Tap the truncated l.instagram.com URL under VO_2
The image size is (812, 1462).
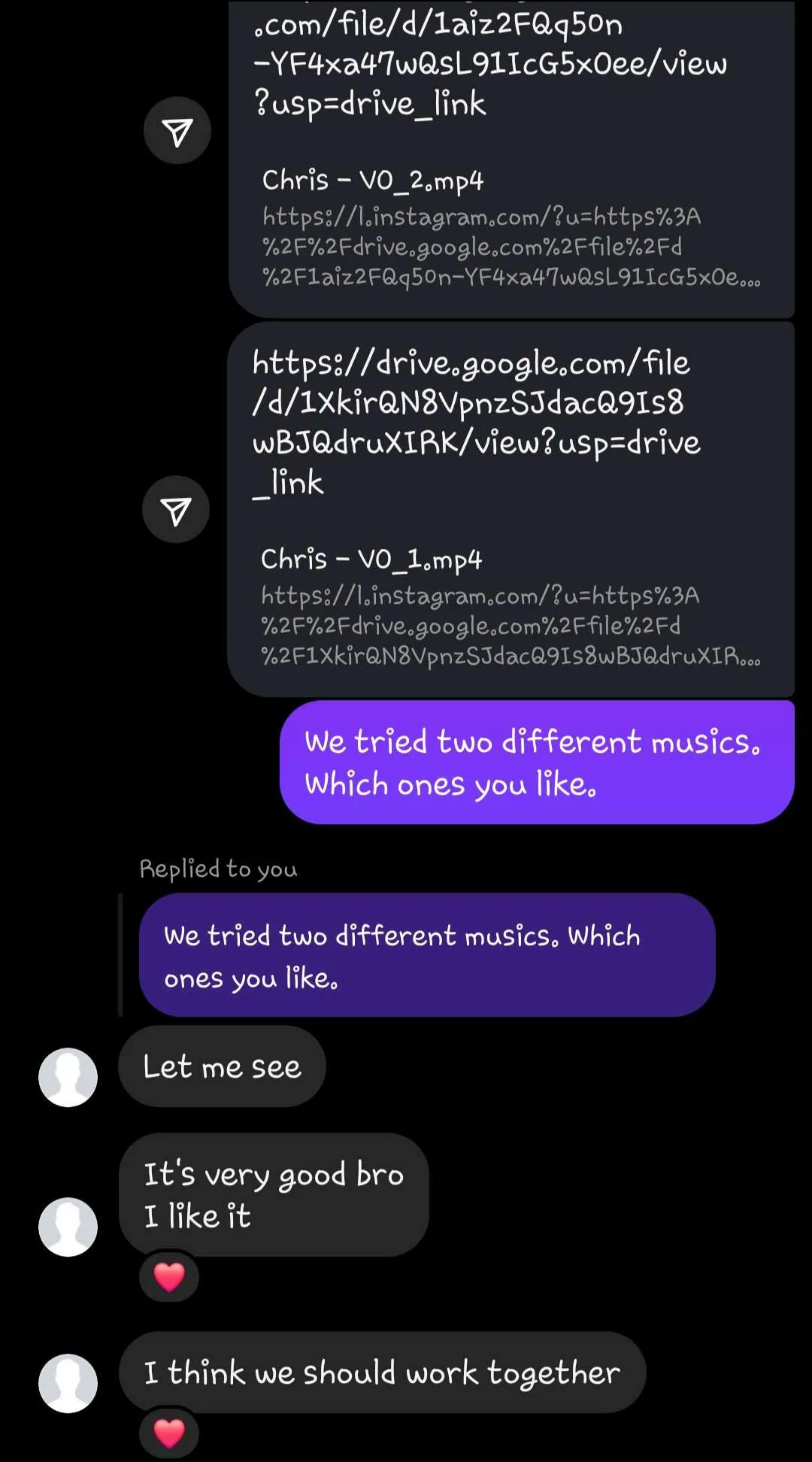coord(511,248)
